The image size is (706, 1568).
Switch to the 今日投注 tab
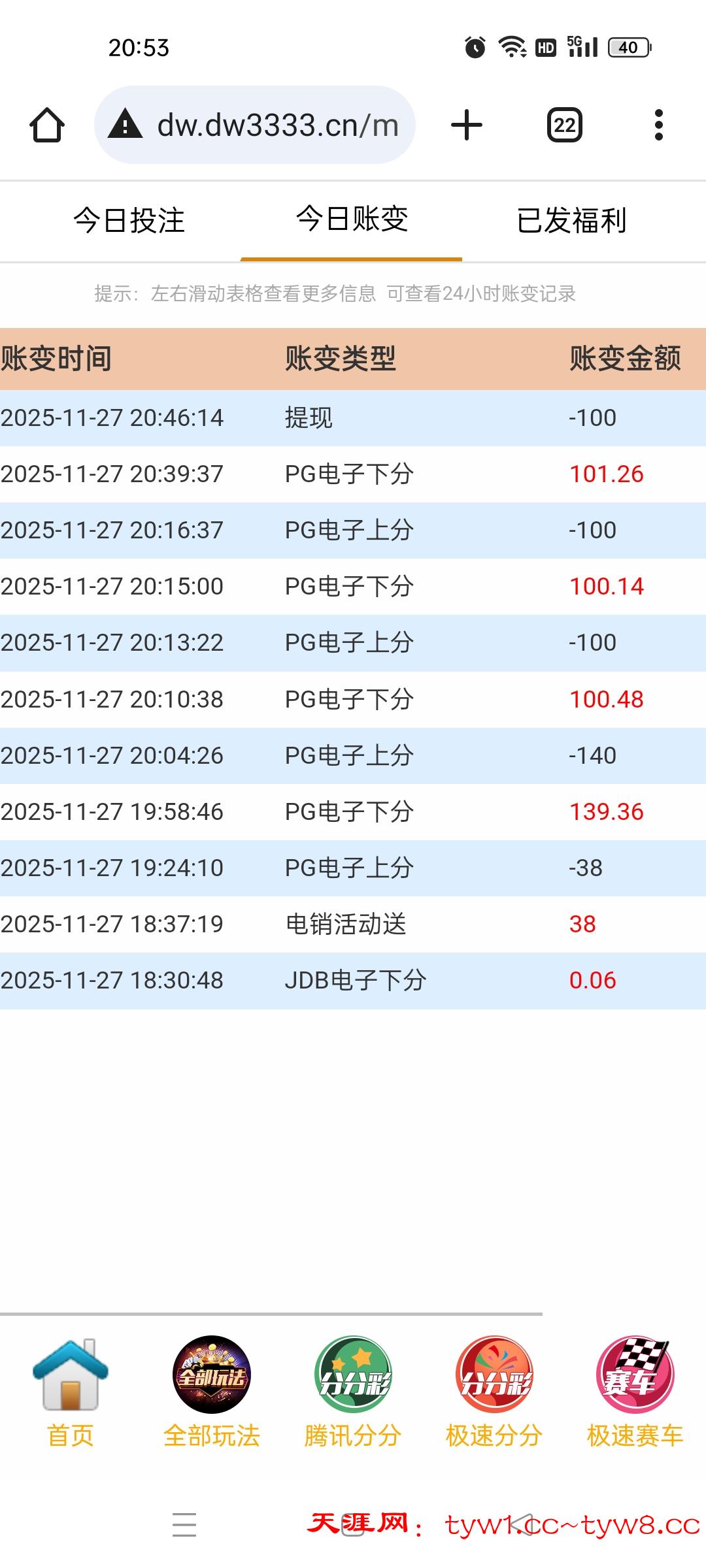tap(129, 221)
